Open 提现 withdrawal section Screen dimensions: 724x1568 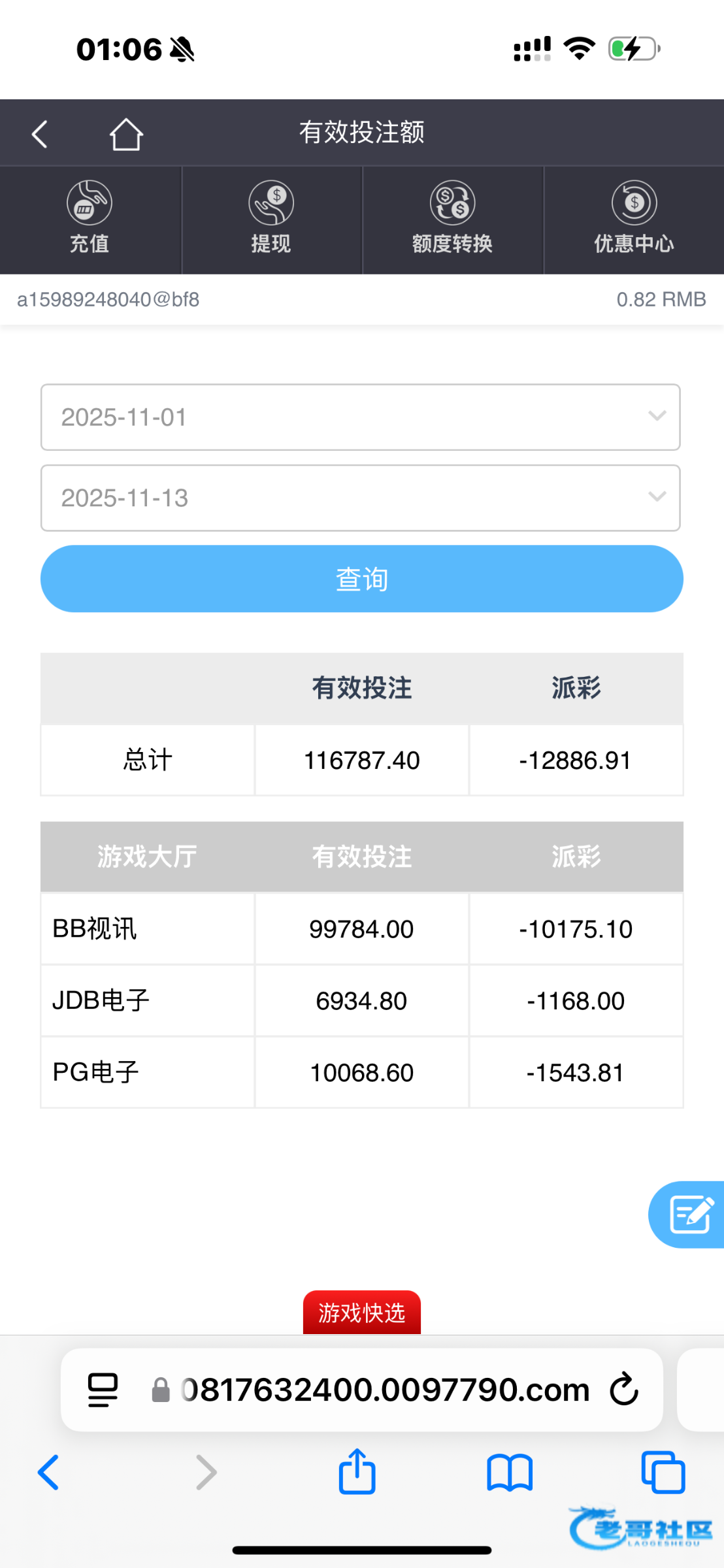click(x=271, y=218)
